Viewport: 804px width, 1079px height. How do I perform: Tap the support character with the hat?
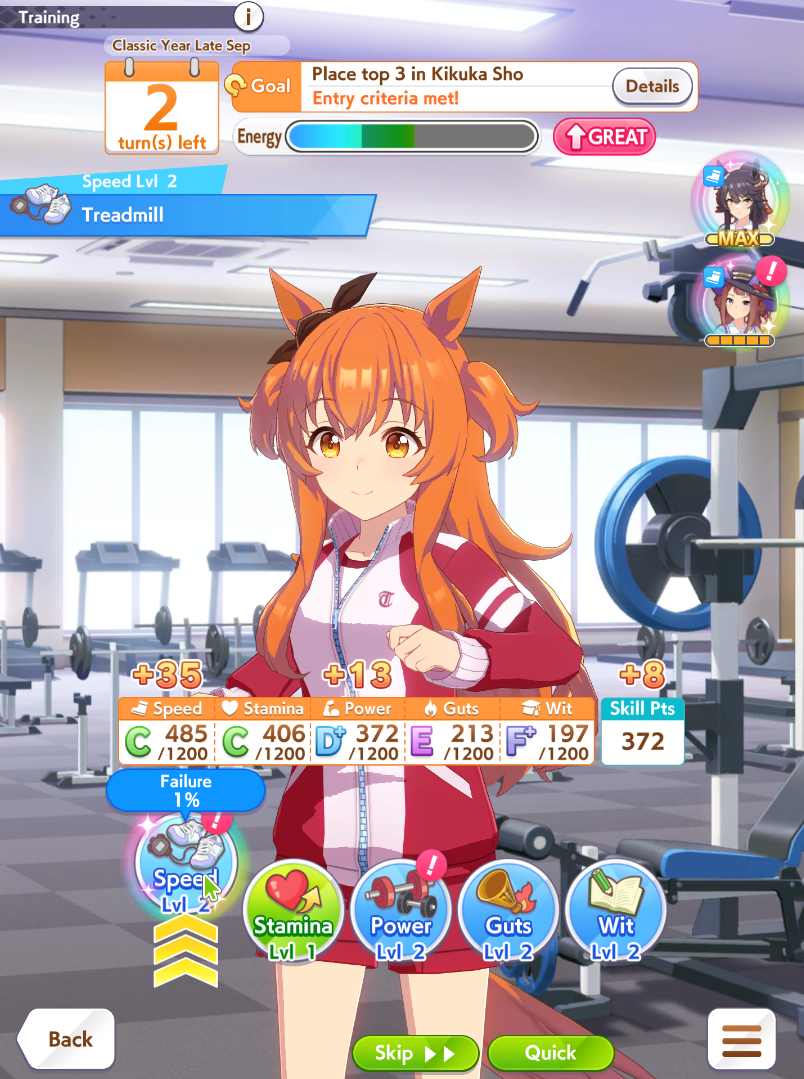(738, 298)
